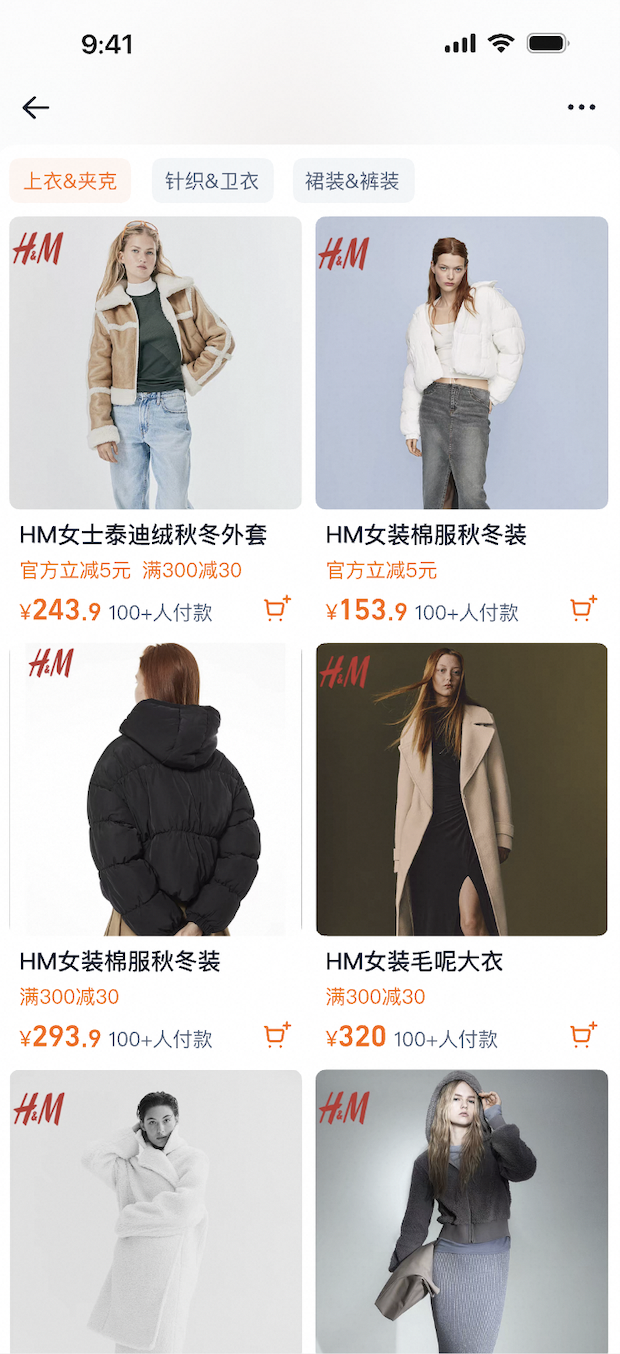Image resolution: width=620 pixels, height=1354 pixels.
Task: Add the ¥320 毛呢大衣 to cart
Action: point(583,1035)
